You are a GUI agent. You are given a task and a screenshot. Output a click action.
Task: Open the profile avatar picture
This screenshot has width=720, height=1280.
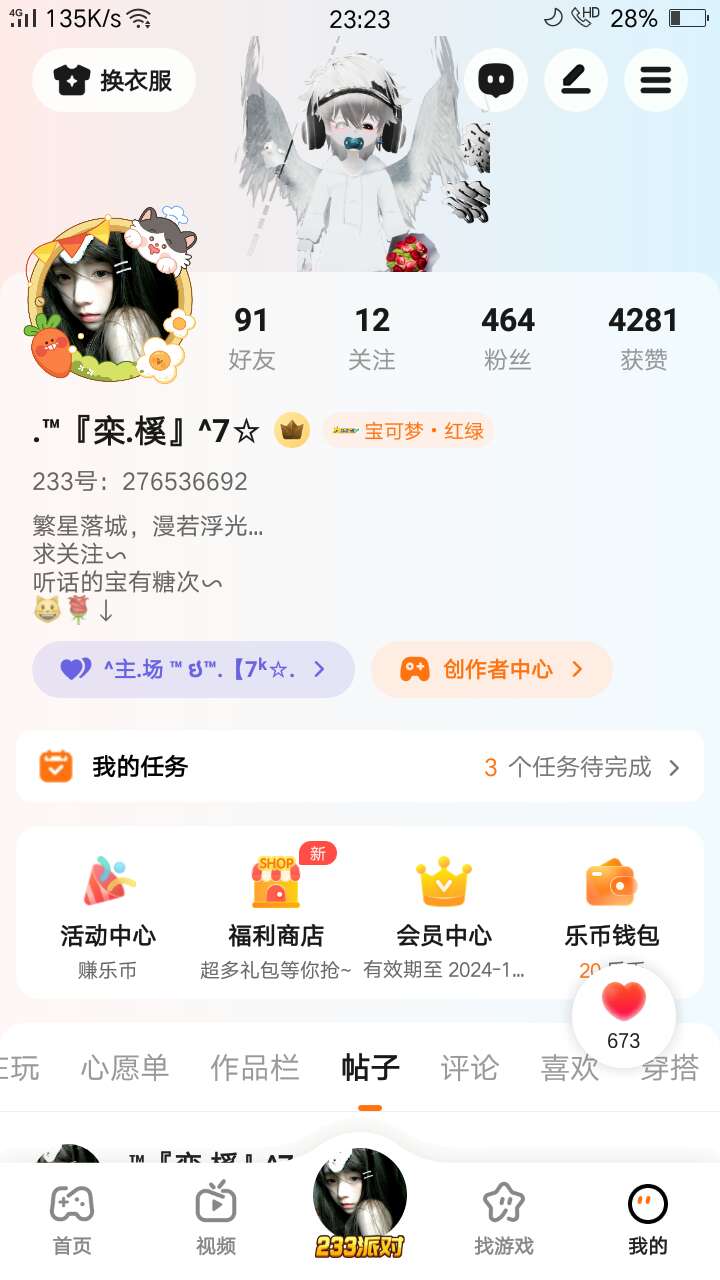click(108, 300)
